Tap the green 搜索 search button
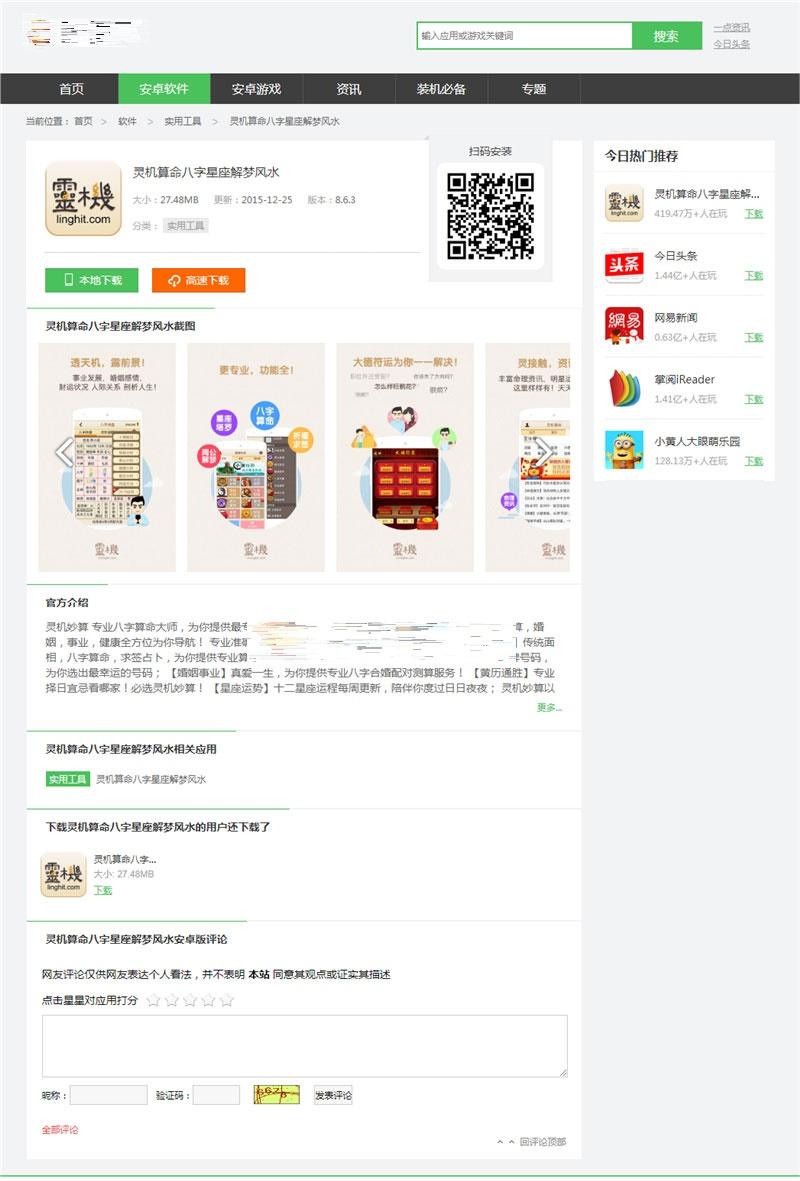This screenshot has width=800, height=1181. click(666, 36)
